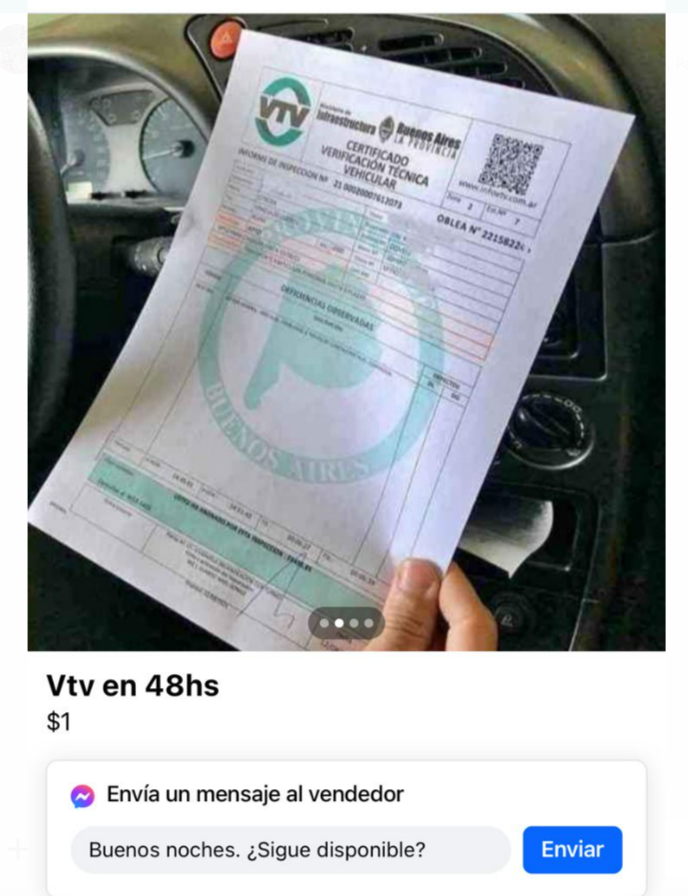Tap the Enviar button to send the message

point(572,849)
